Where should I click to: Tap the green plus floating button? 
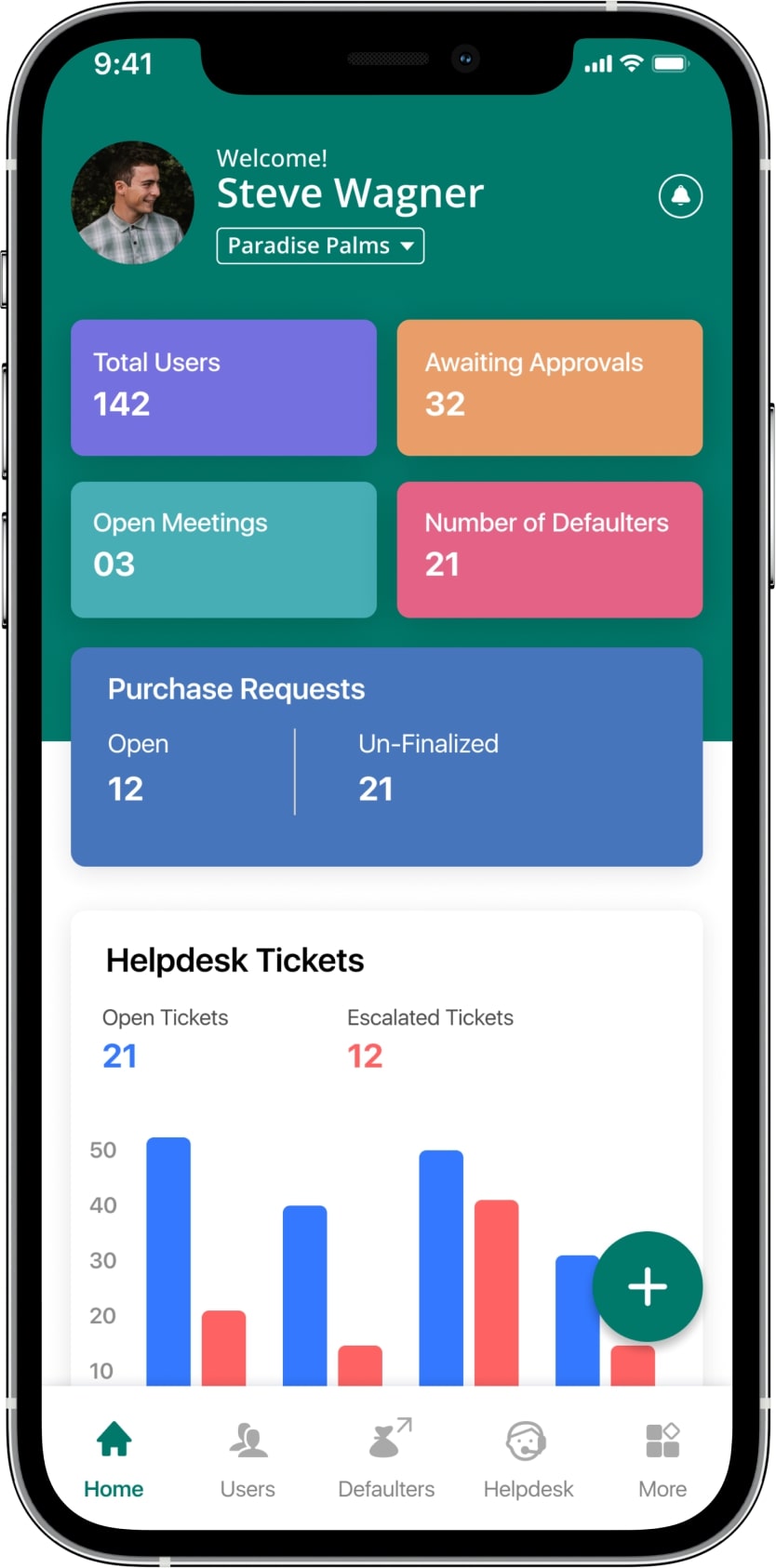coord(647,1286)
